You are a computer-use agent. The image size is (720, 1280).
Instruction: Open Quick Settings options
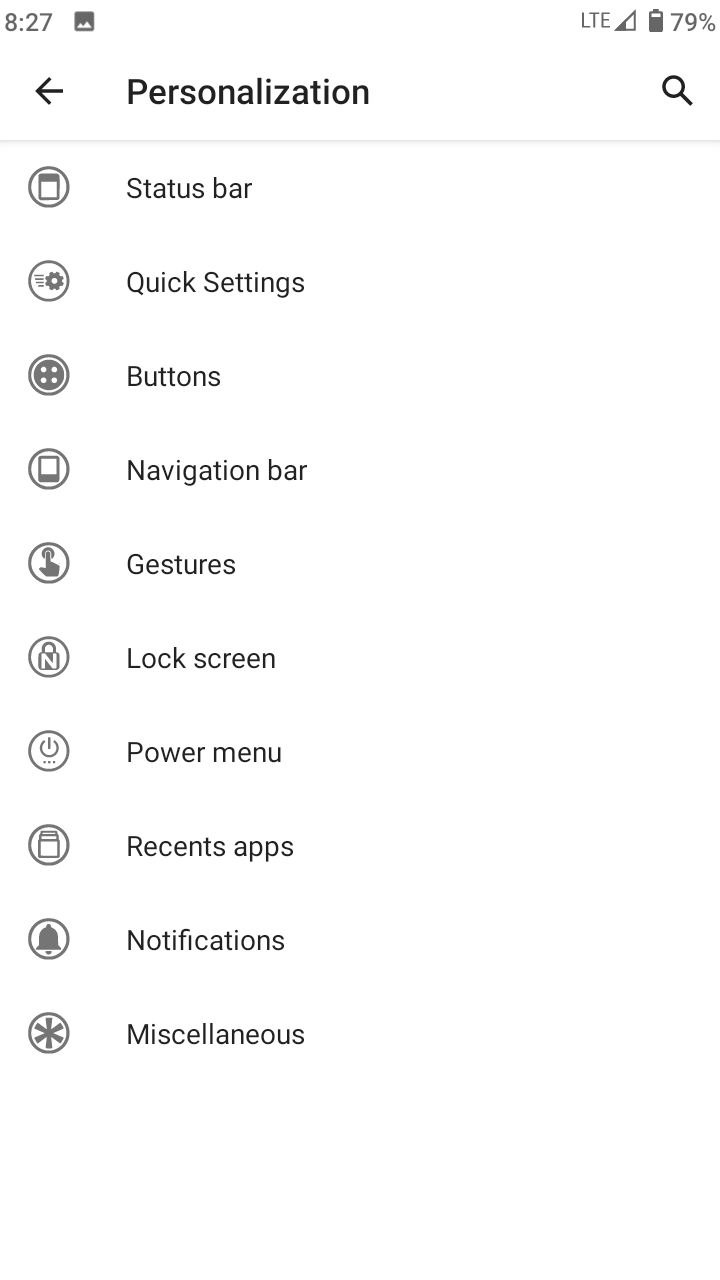pyautogui.click(x=360, y=282)
